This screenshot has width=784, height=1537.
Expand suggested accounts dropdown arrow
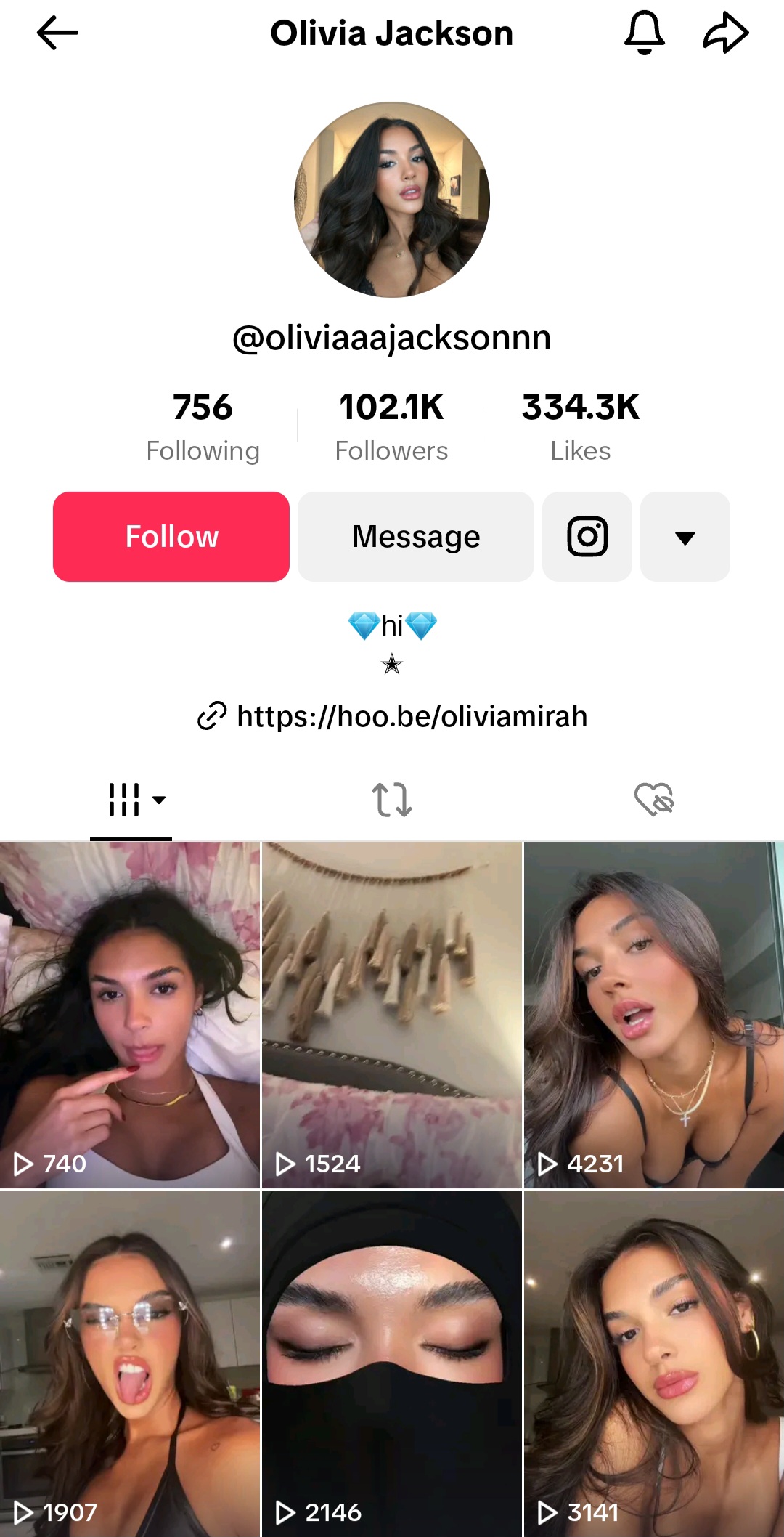point(685,537)
